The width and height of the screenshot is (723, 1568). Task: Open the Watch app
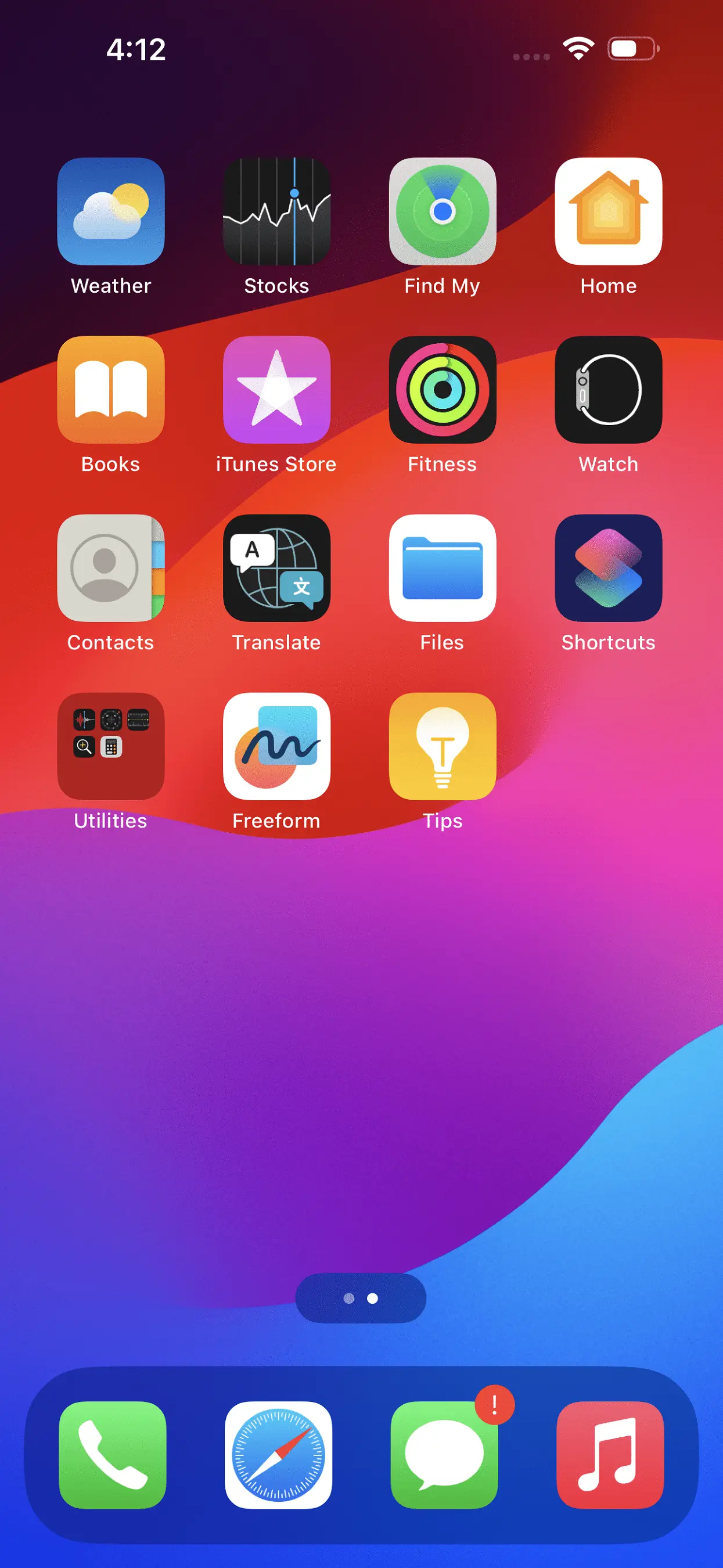pyautogui.click(x=608, y=390)
